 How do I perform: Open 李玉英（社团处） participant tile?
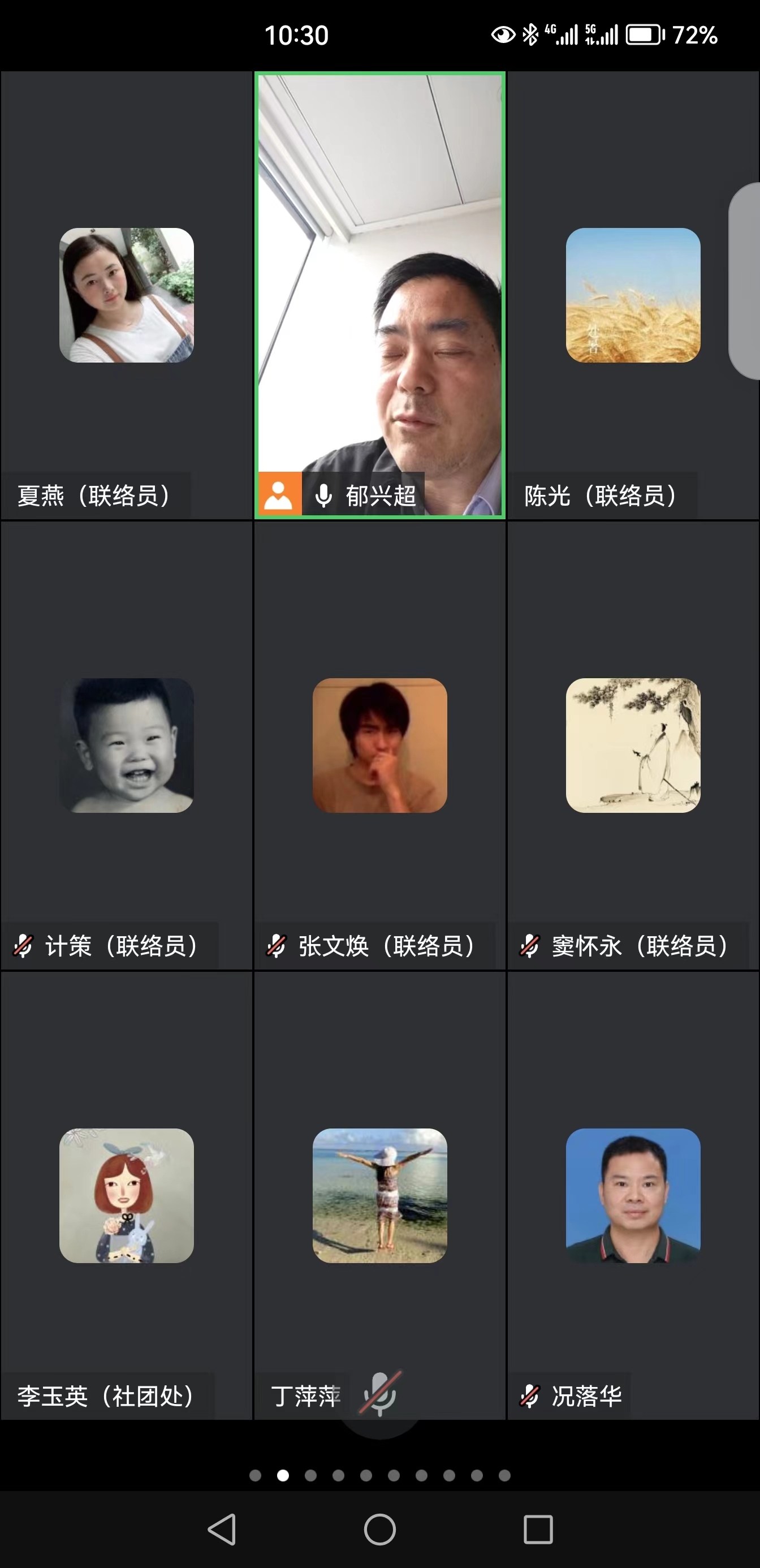[127, 1195]
